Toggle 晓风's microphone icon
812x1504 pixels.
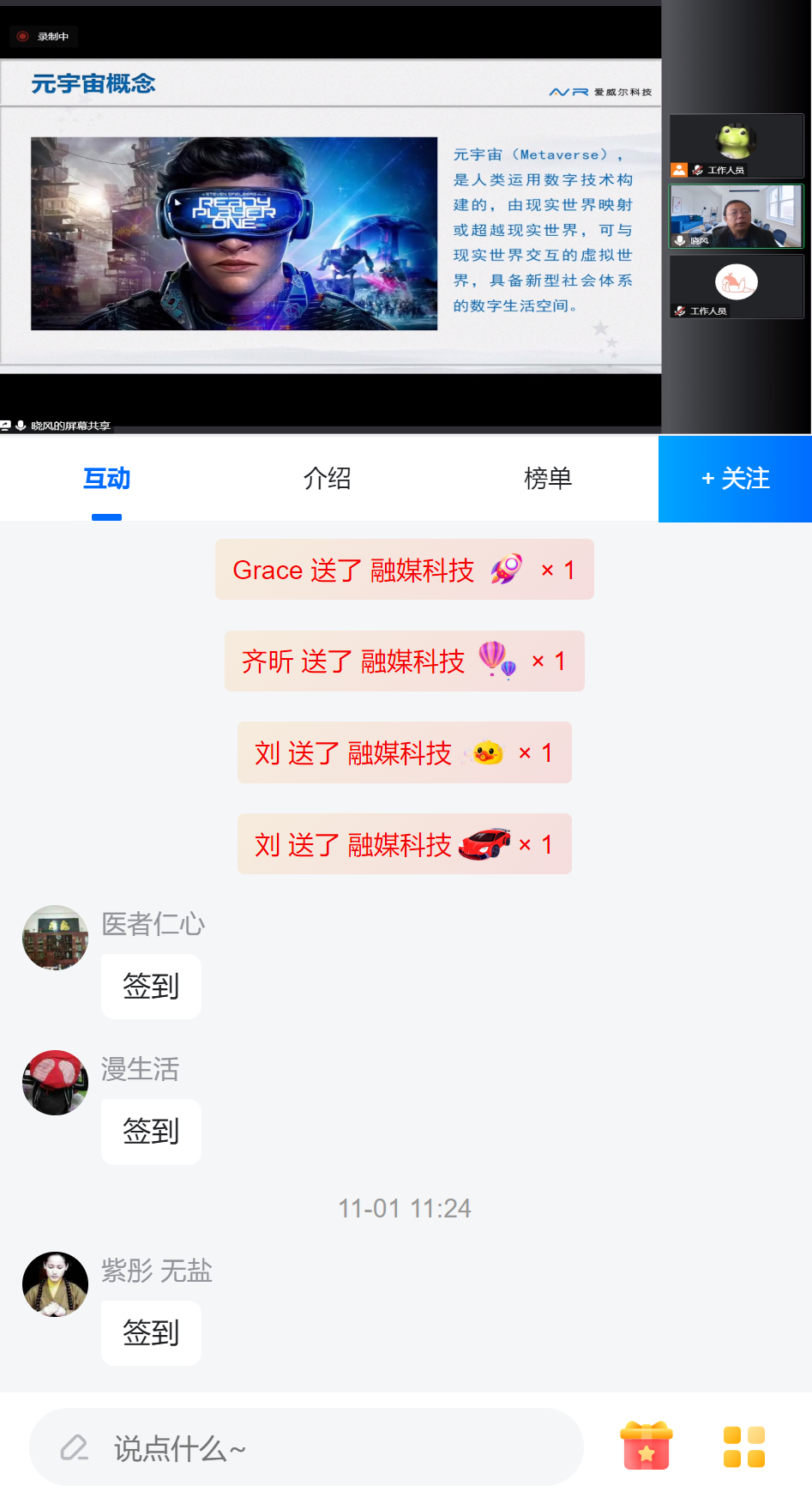click(680, 240)
